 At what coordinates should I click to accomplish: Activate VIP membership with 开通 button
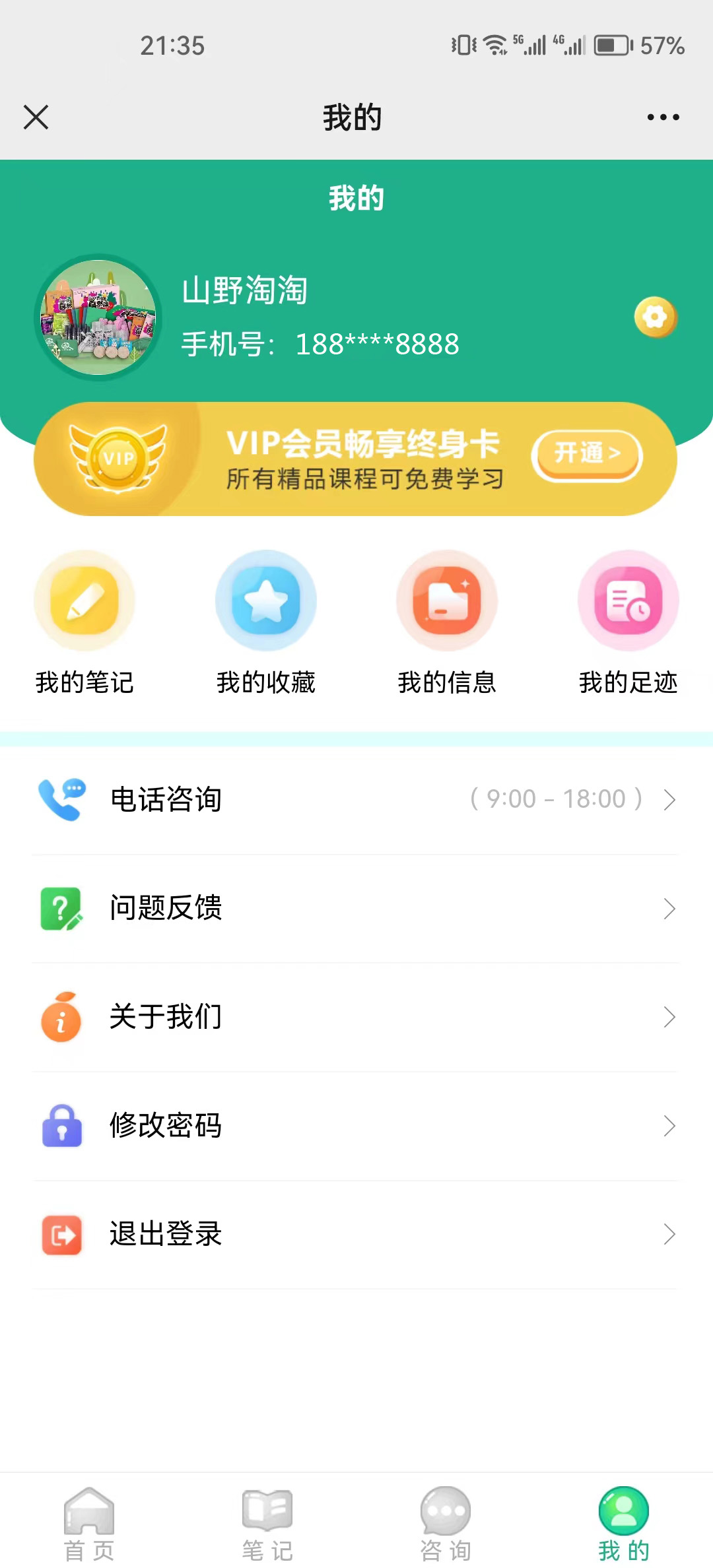pos(586,454)
